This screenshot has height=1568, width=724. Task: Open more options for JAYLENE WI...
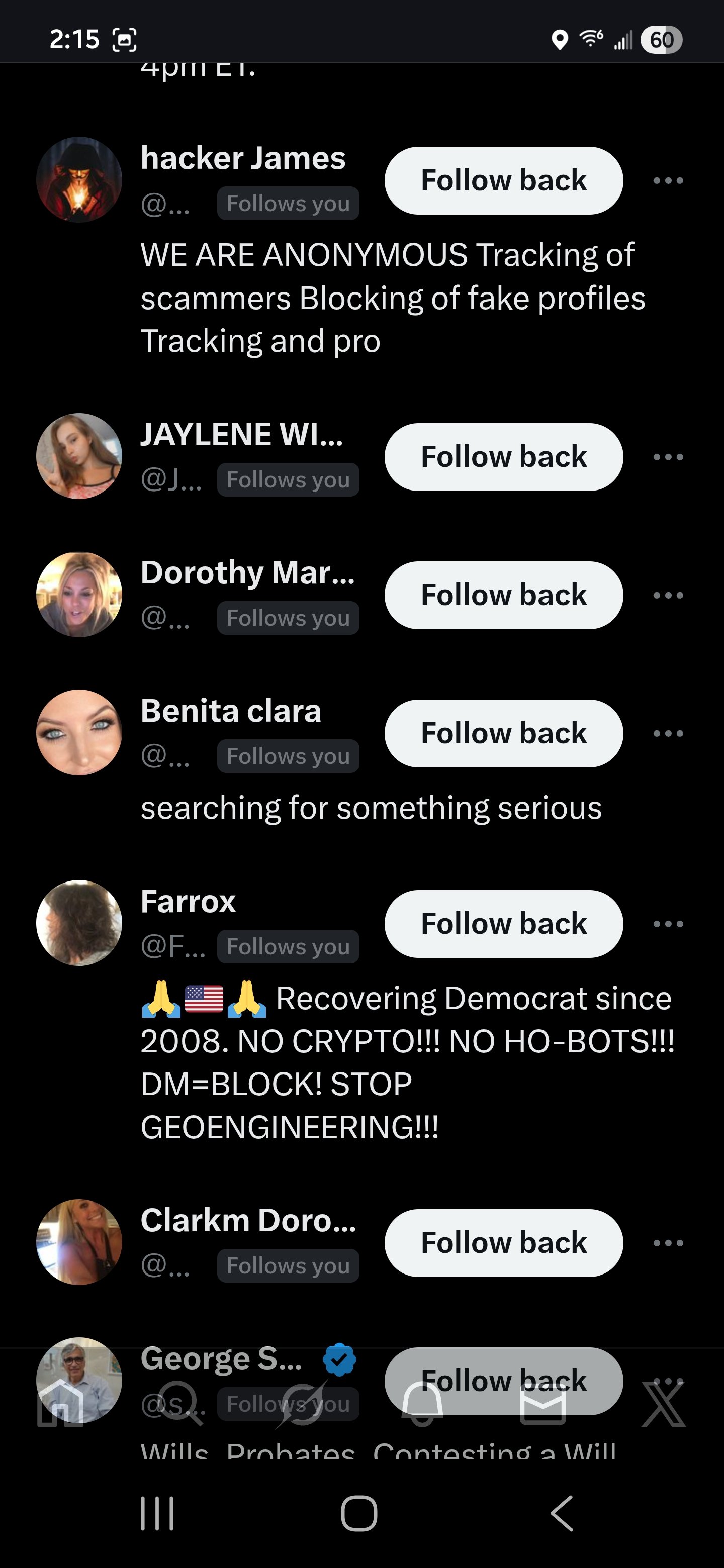pos(668,457)
